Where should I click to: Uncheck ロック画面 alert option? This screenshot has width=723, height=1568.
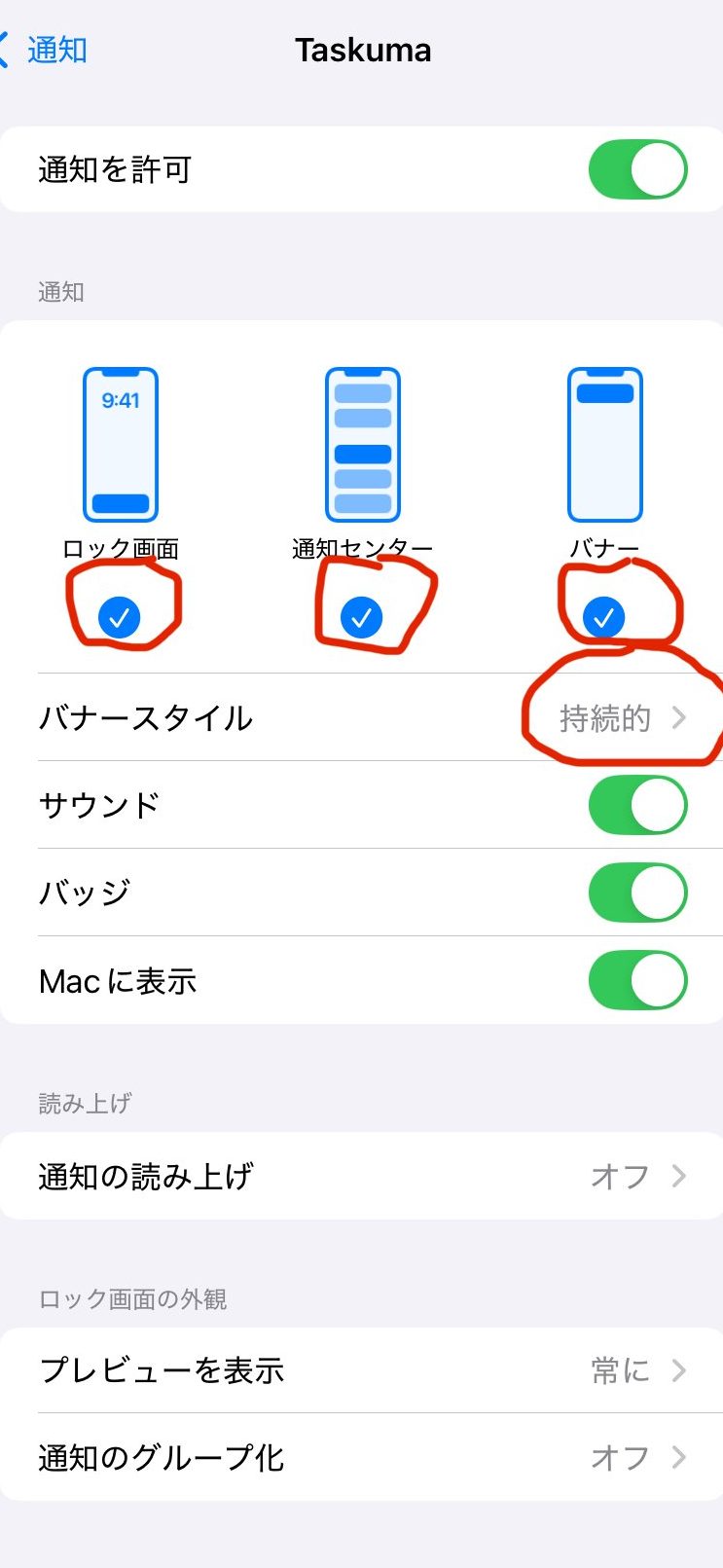120,616
